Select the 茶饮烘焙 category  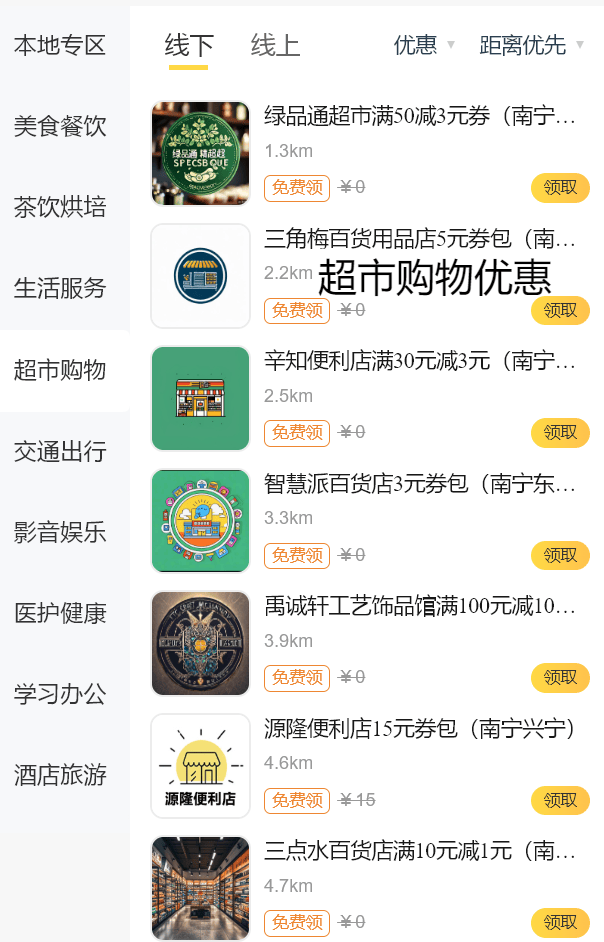(x=60, y=207)
